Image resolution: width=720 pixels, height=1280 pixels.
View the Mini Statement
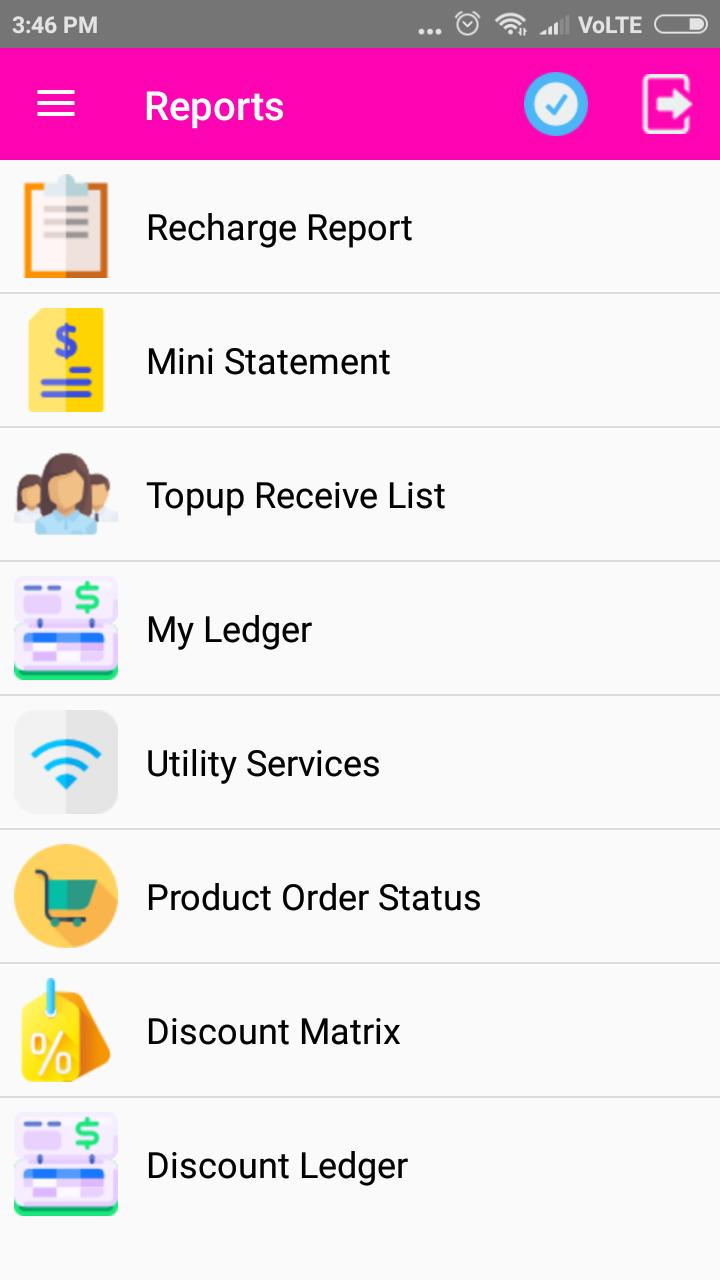click(x=268, y=362)
